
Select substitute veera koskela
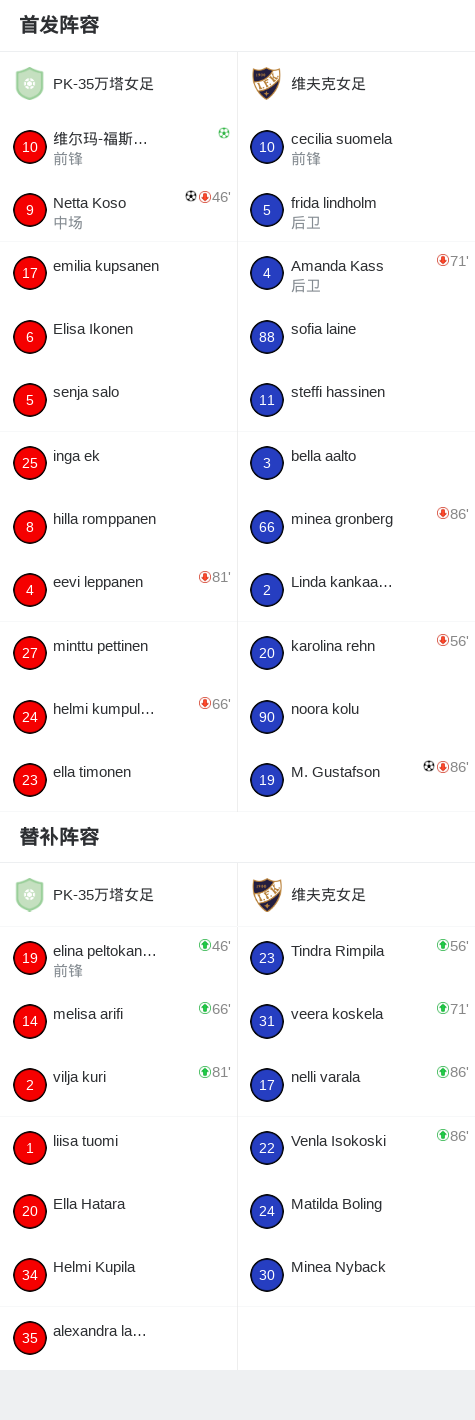(x=356, y=1021)
